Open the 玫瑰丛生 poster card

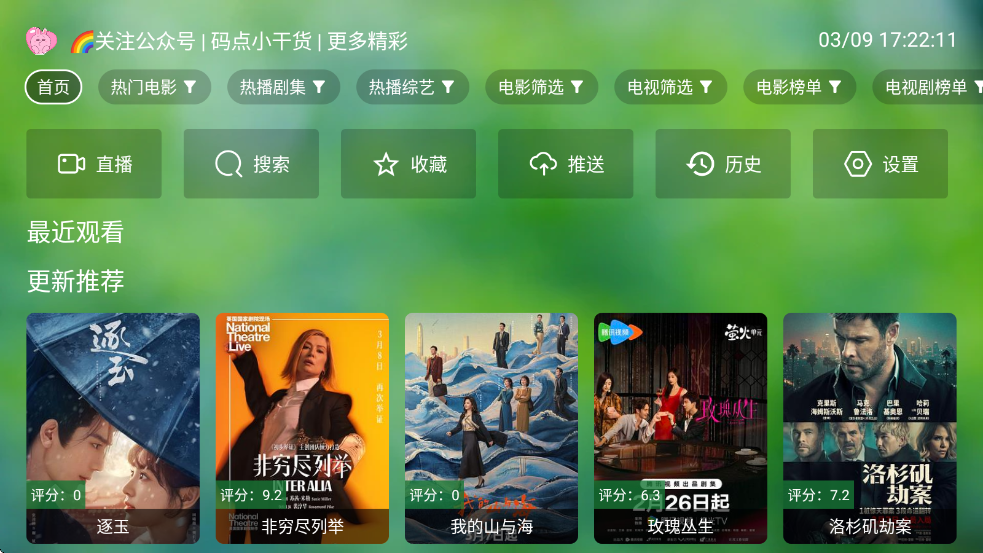tap(680, 428)
